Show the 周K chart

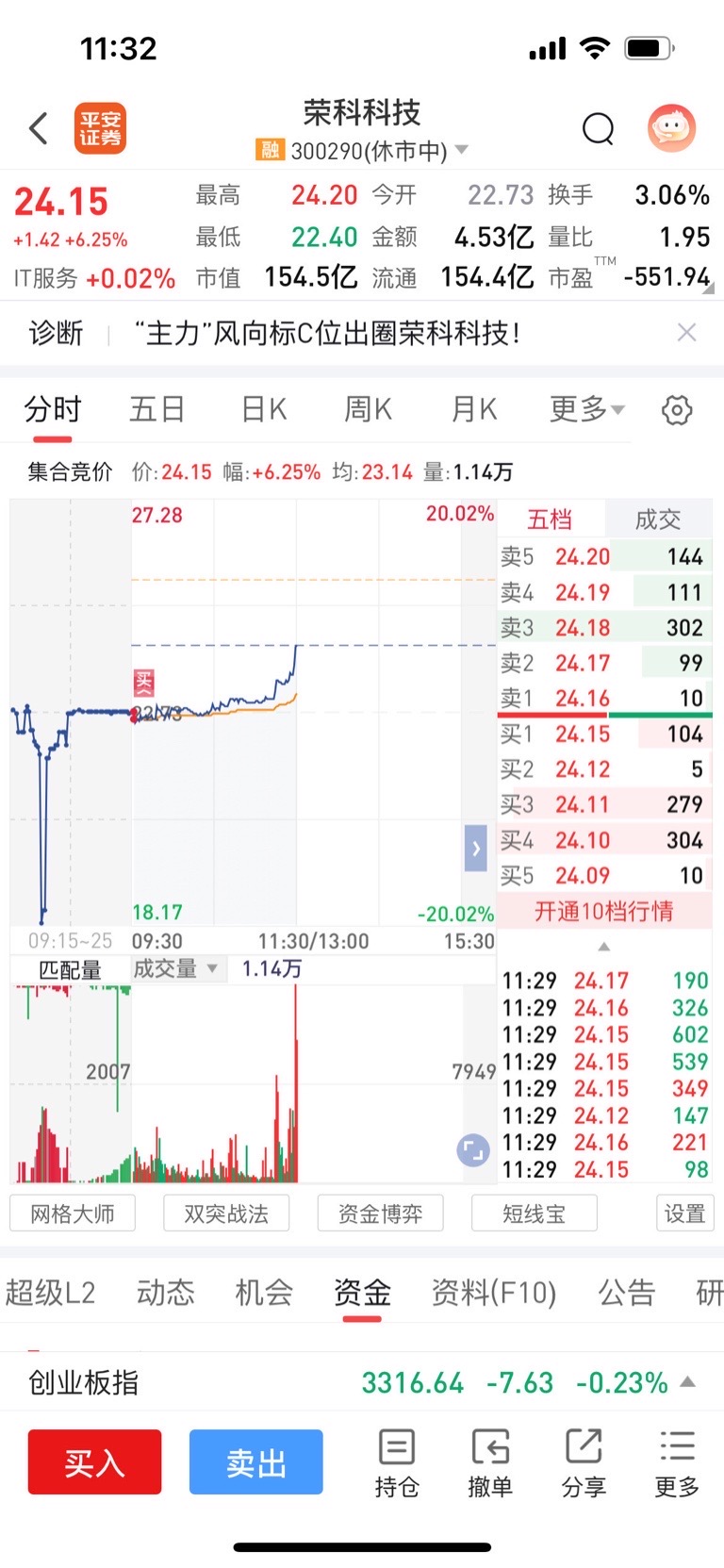368,409
